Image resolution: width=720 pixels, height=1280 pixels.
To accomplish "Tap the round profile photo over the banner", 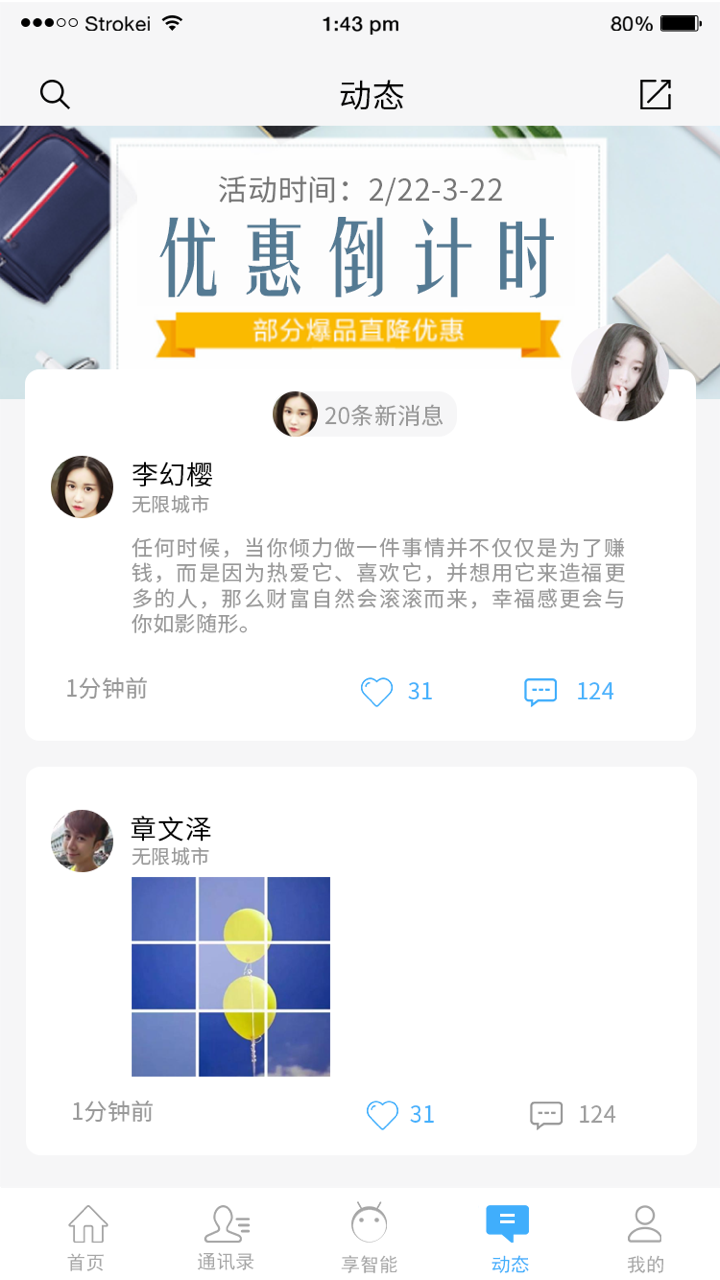I will click(620, 372).
